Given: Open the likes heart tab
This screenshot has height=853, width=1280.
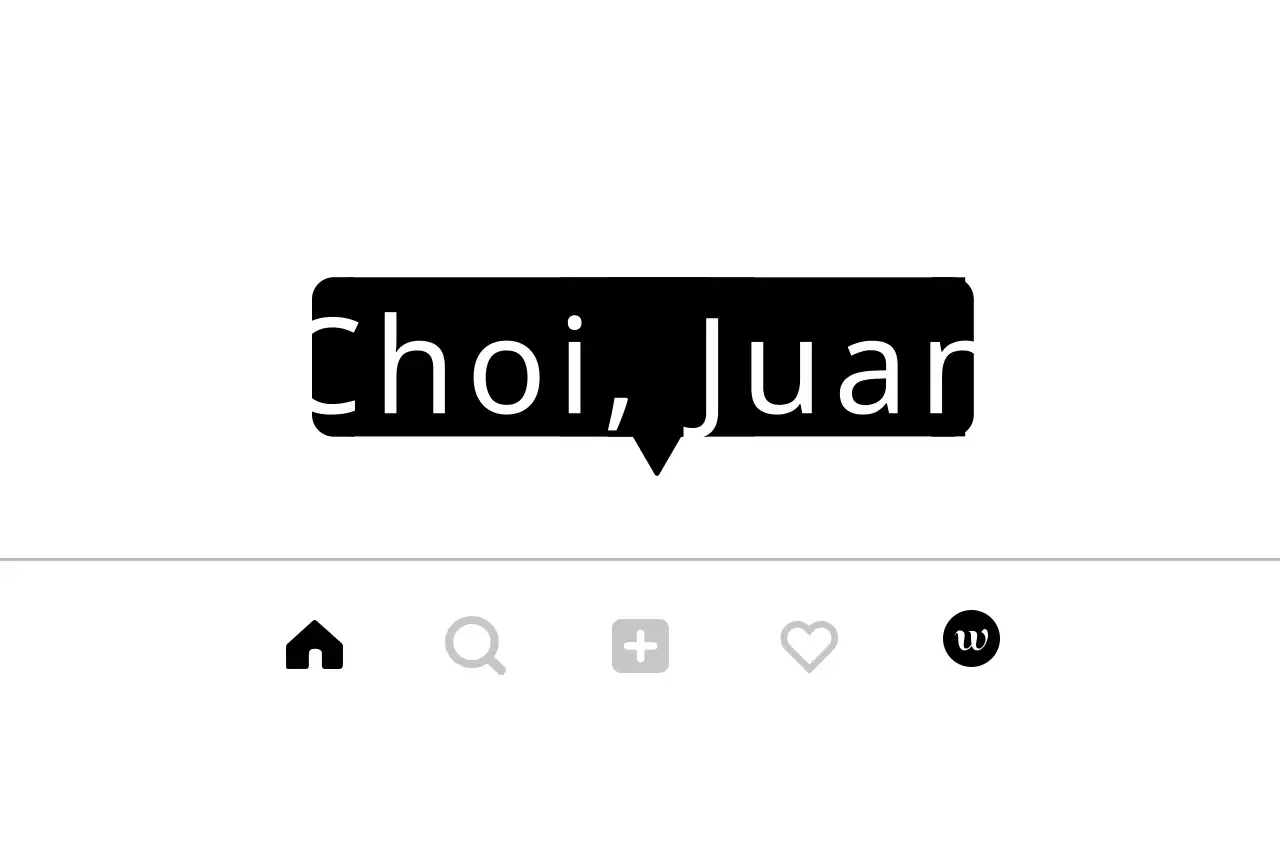Looking at the screenshot, I should (x=809, y=646).
